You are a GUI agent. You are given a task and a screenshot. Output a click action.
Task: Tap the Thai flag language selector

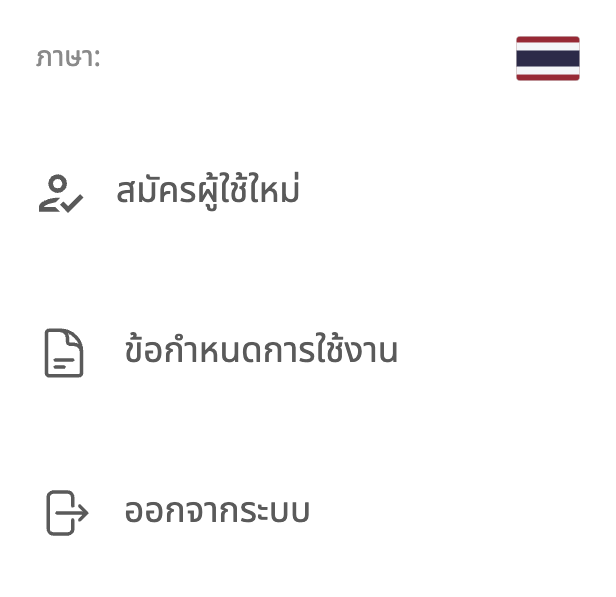547,58
